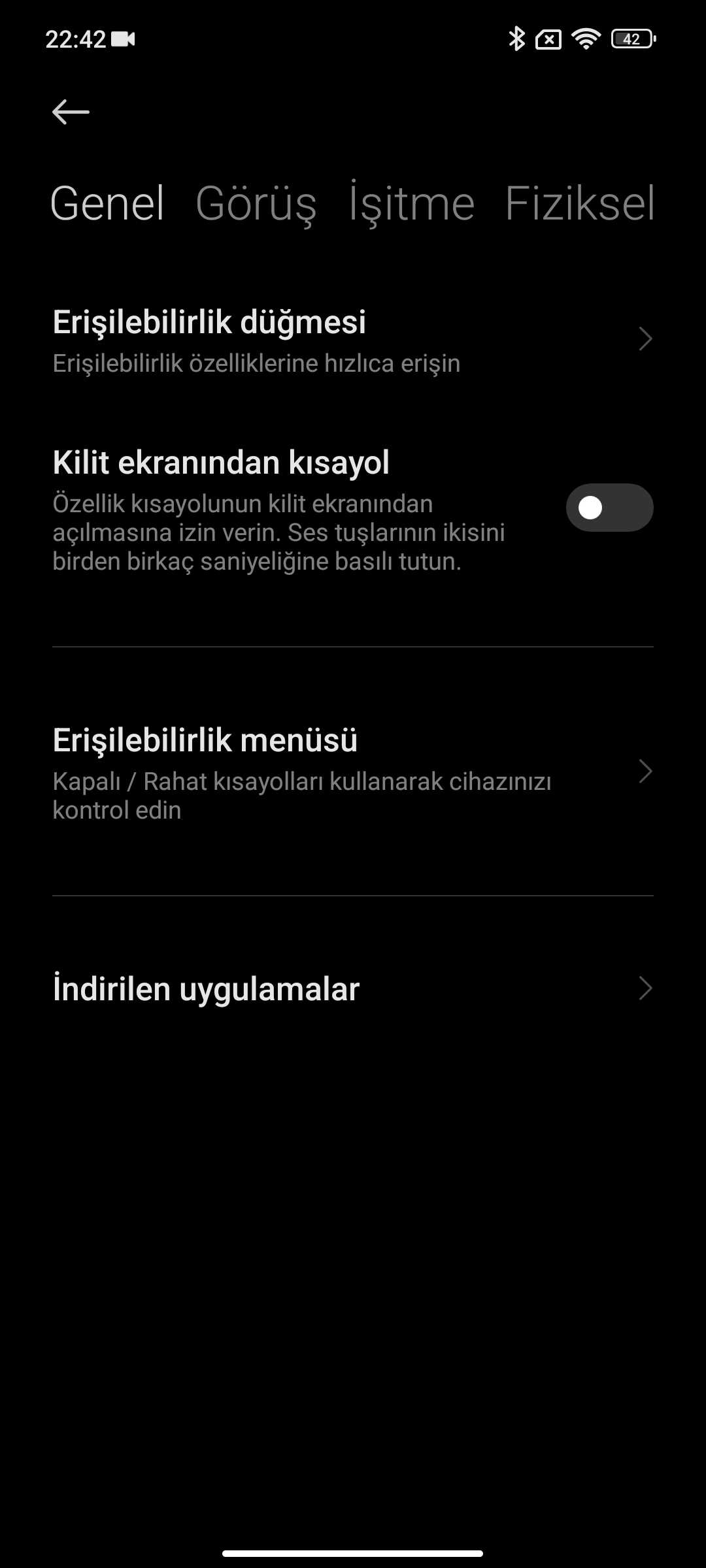This screenshot has width=706, height=1568.
Task: Click the back arrow icon
Action: (x=71, y=111)
